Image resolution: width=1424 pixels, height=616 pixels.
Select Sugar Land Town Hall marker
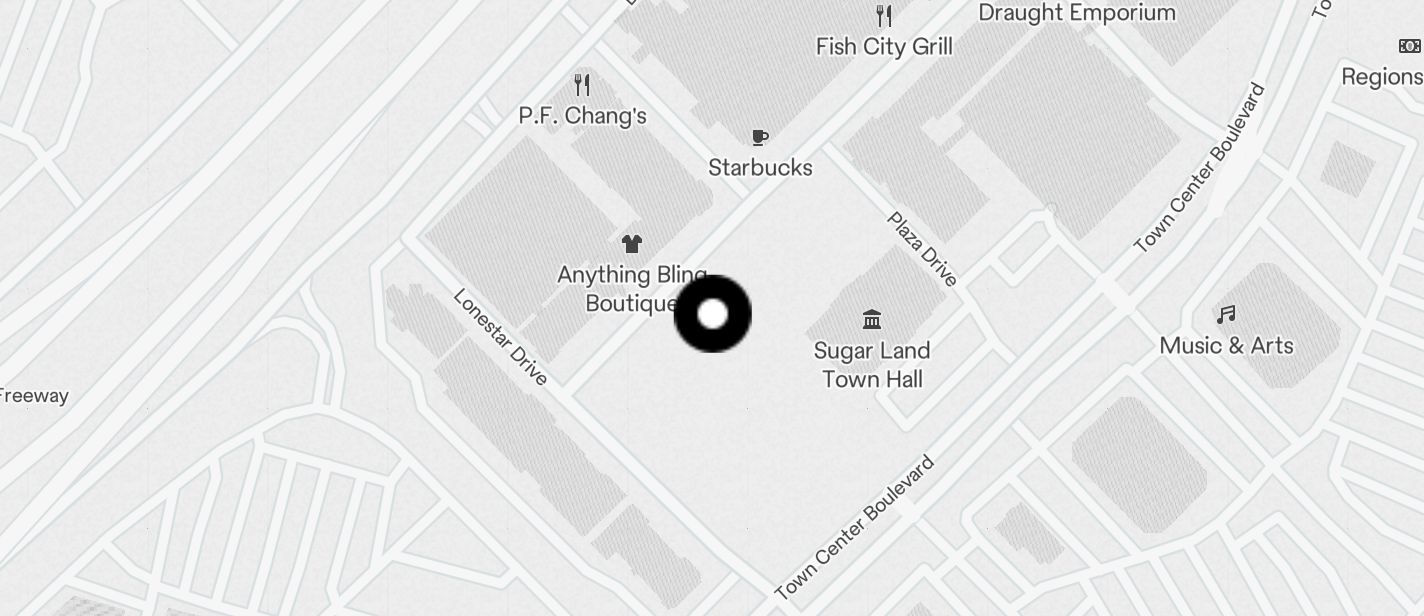pyautogui.click(x=872, y=320)
